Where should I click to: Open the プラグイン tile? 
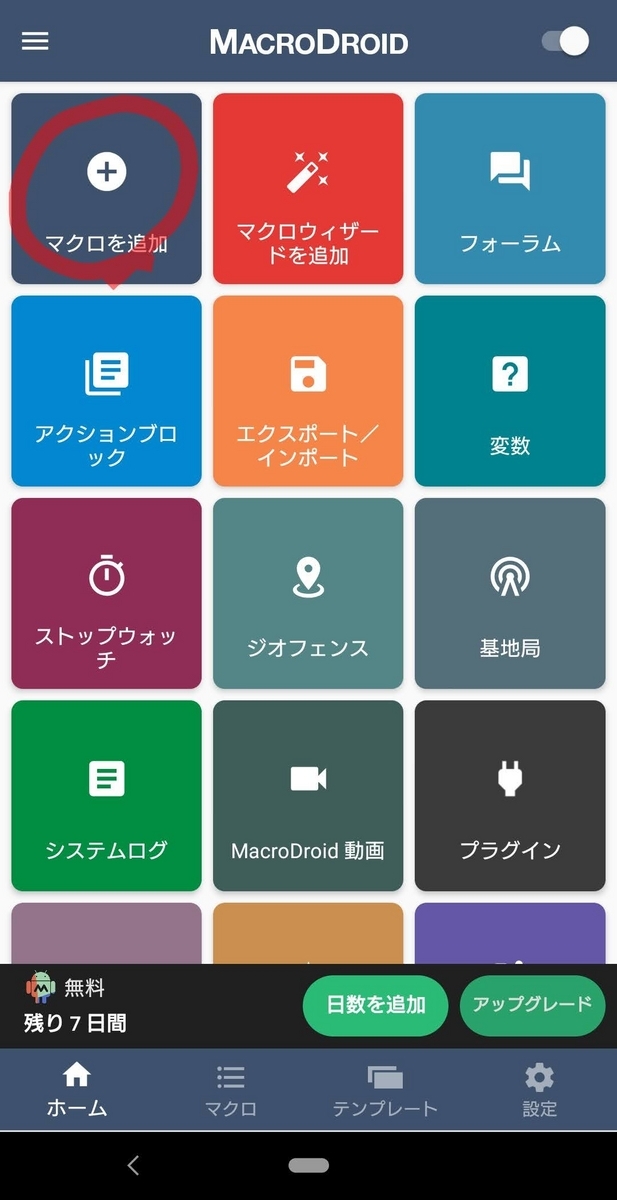click(x=510, y=796)
